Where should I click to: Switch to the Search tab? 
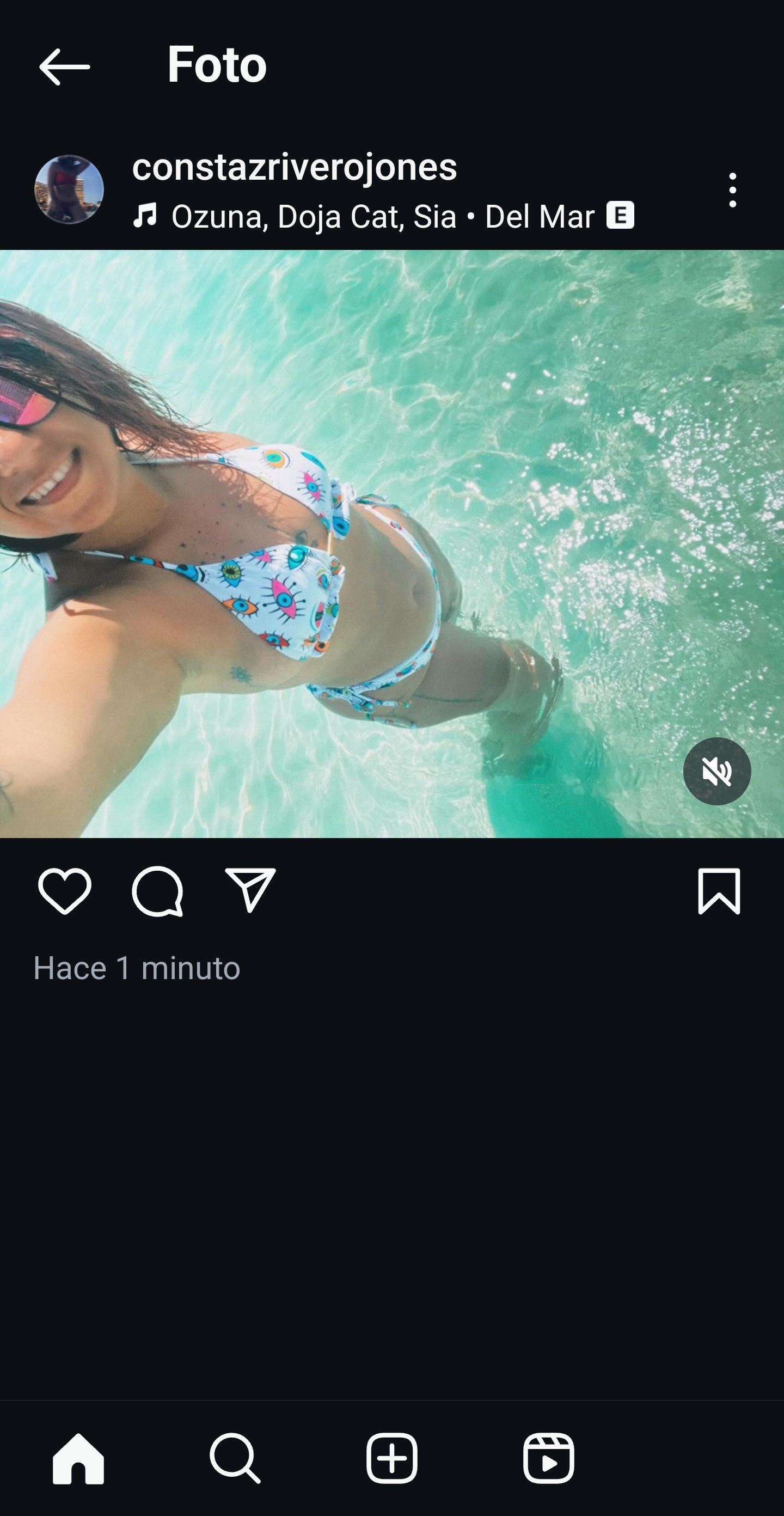coord(235,1459)
